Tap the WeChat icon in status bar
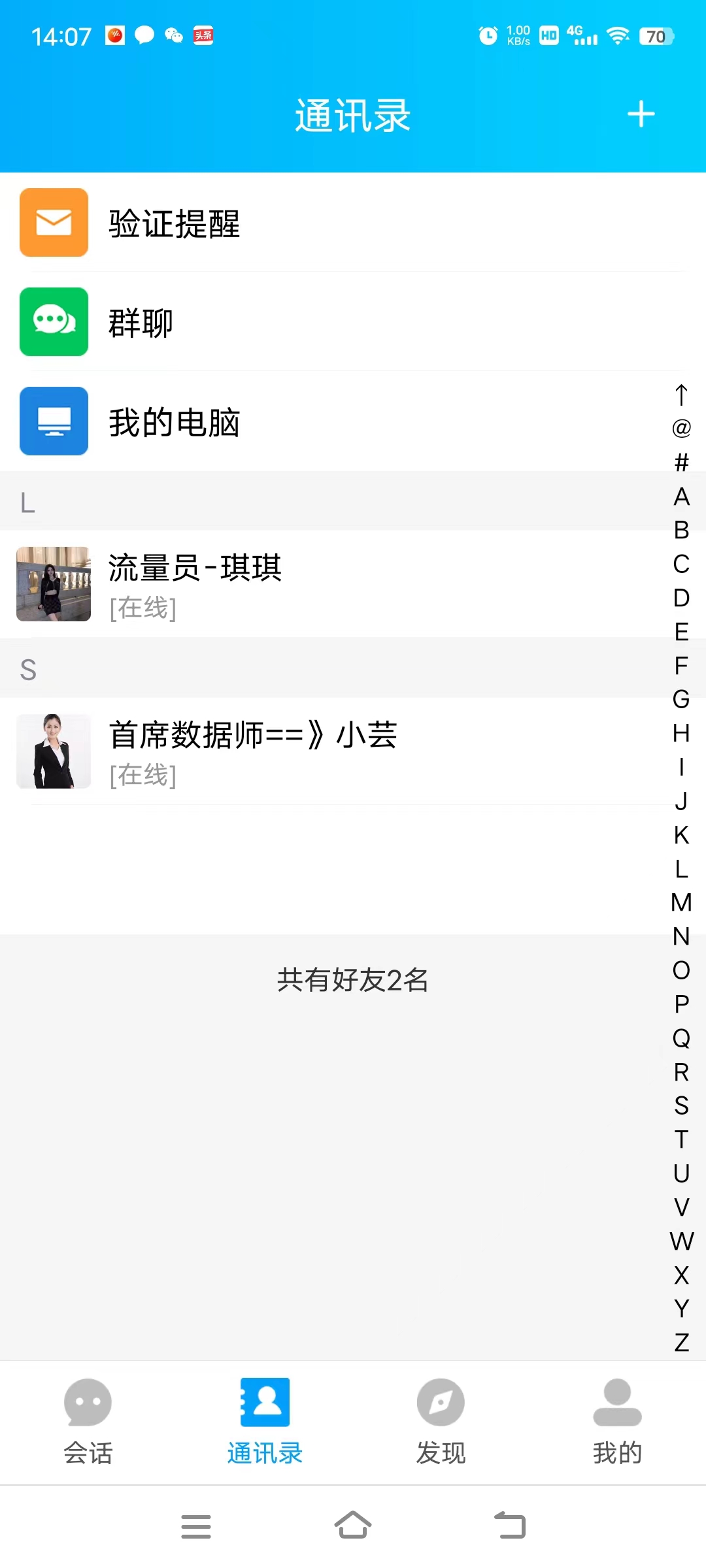Viewport: 706px width, 1568px height. [x=173, y=36]
